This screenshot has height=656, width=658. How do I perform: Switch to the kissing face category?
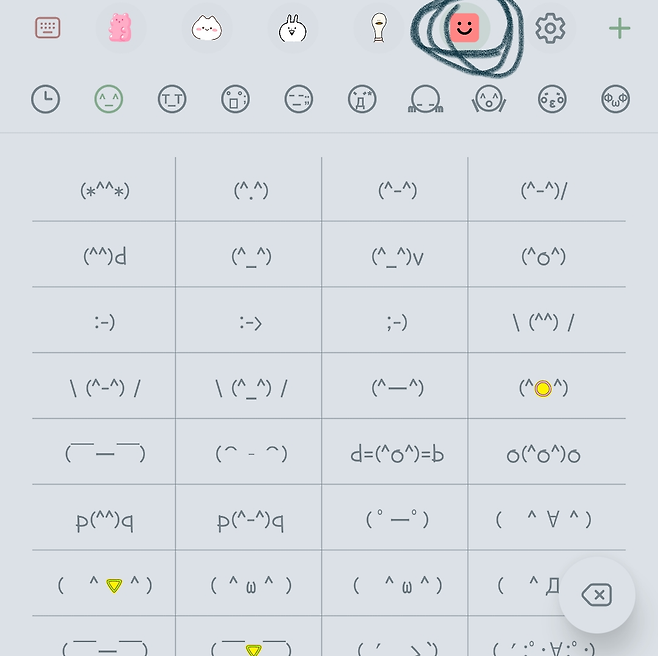coord(552,99)
